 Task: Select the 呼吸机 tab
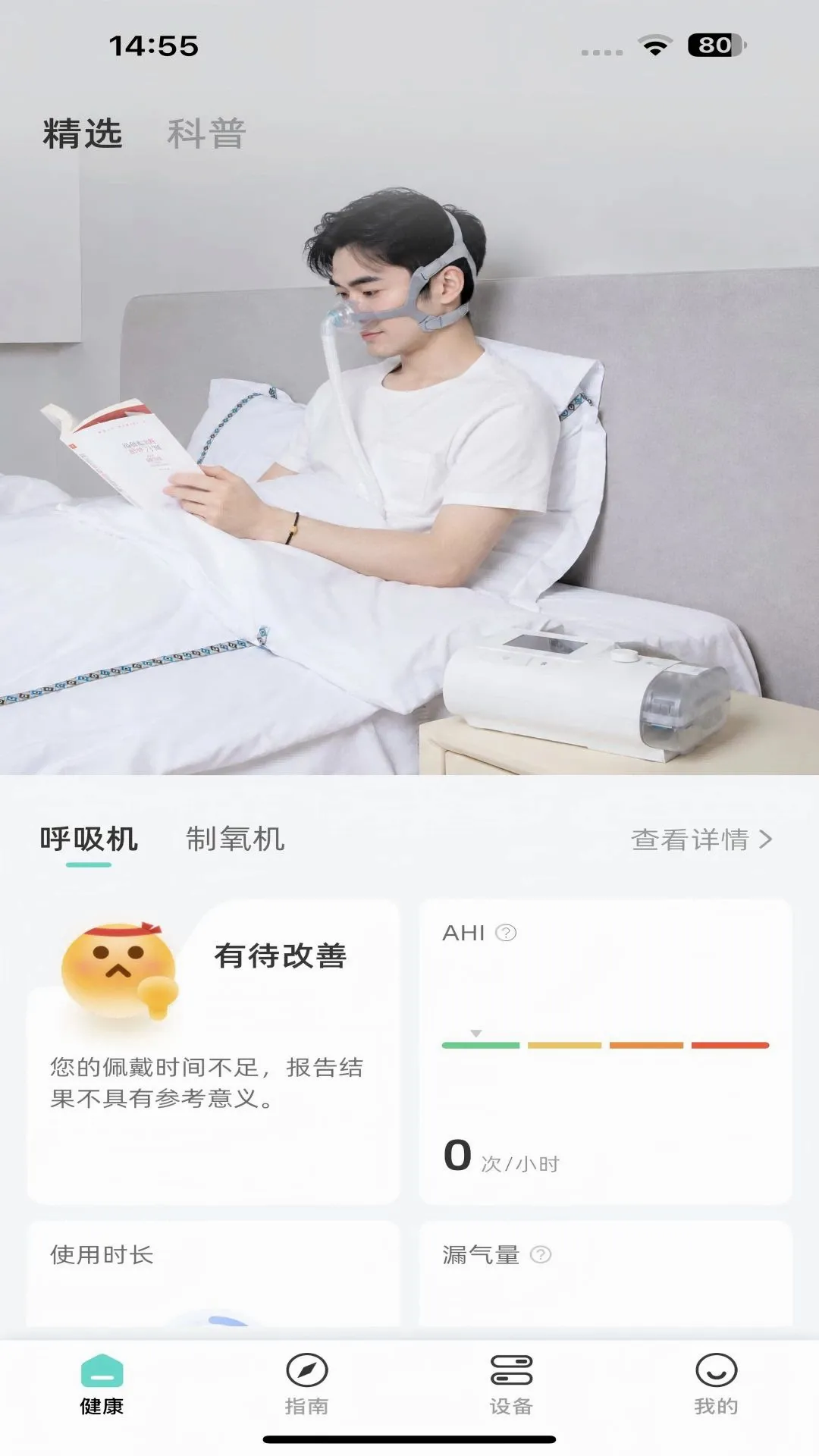[x=89, y=839]
